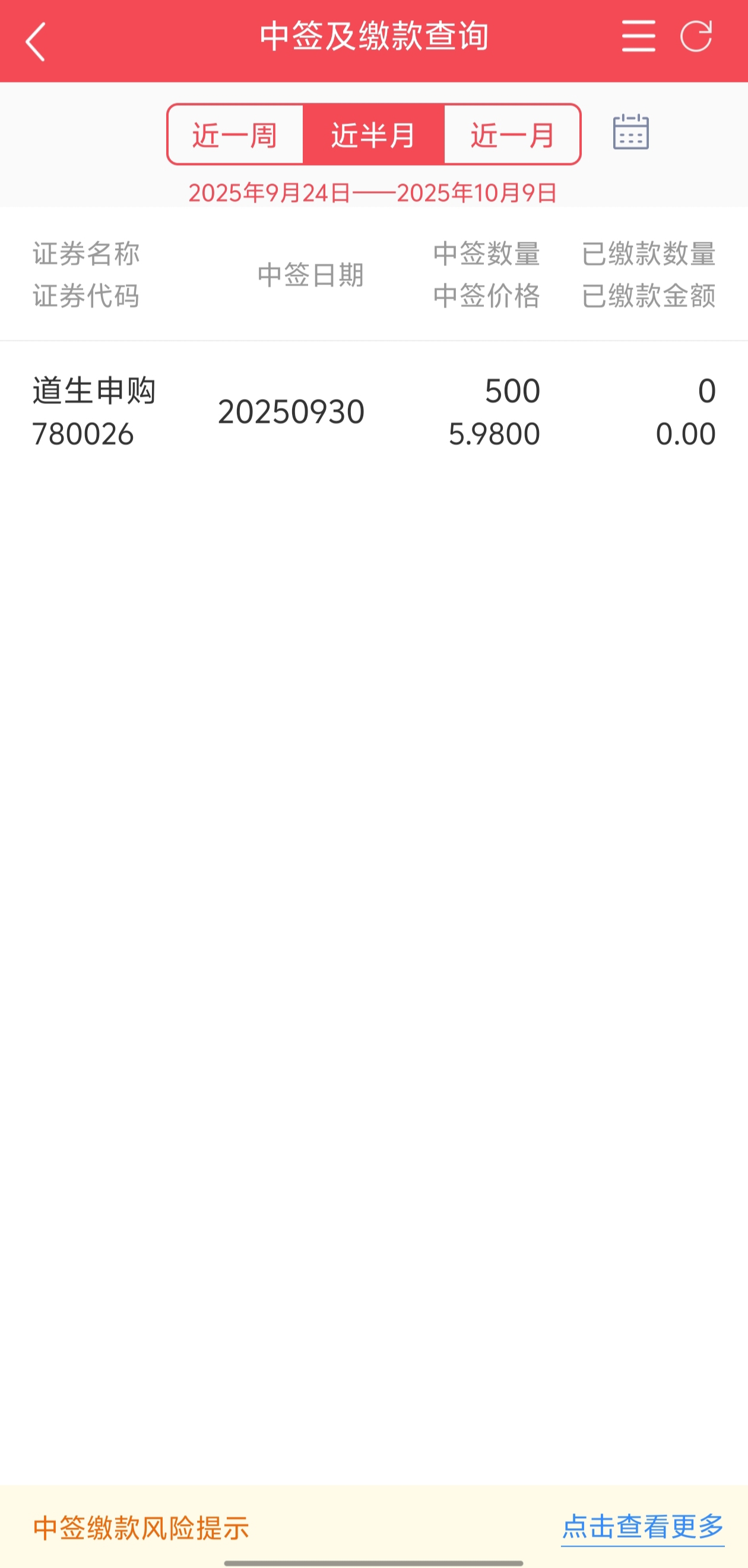Go back from 中签及缴款查询 page
The width and height of the screenshot is (748, 1568).
[x=35, y=42]
